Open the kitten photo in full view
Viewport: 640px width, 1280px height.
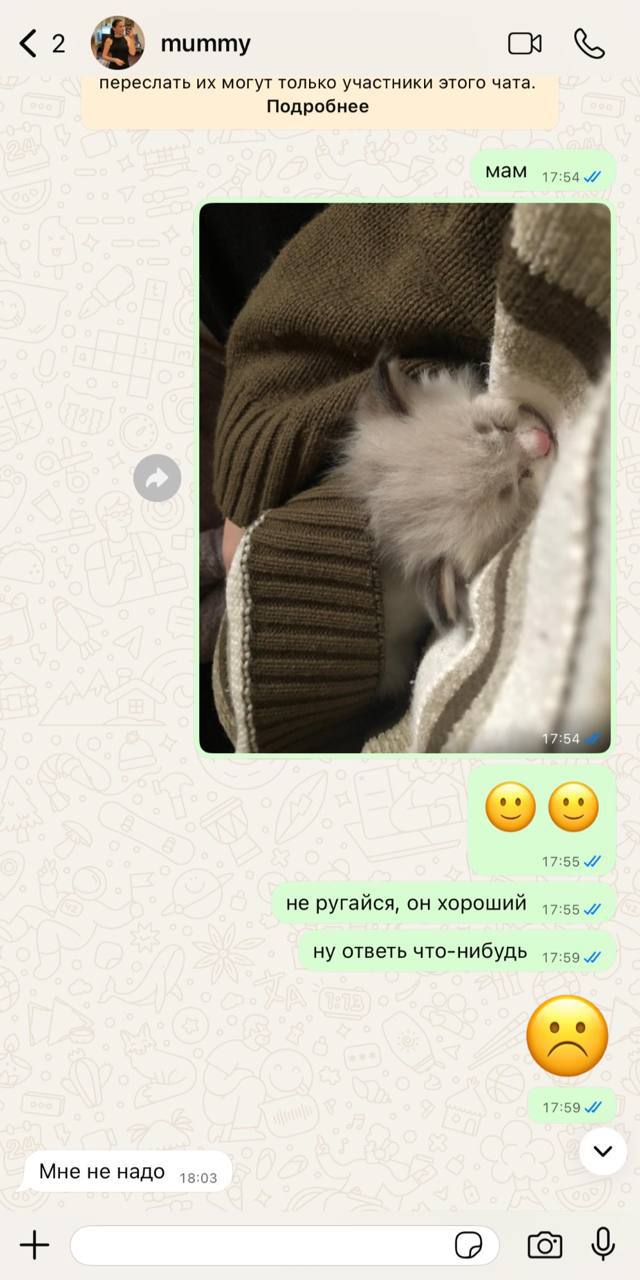click(x=404, y=477)
